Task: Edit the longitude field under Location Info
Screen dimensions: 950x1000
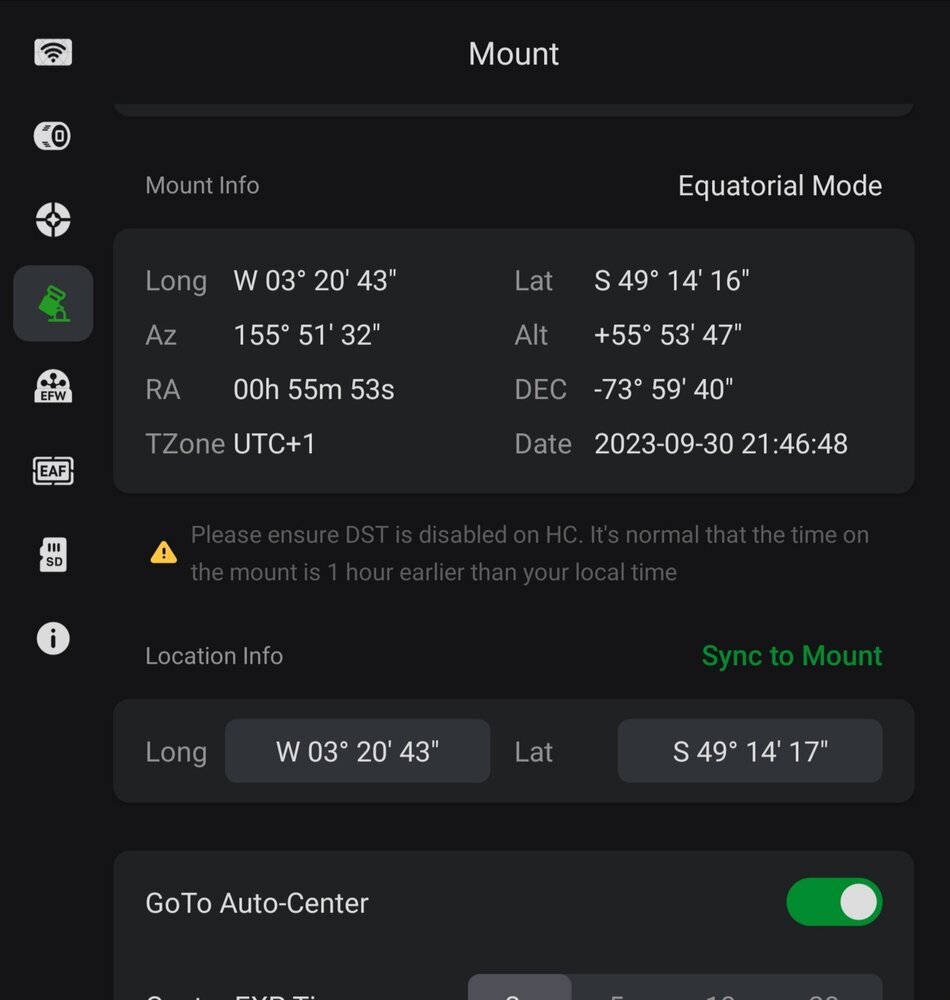Action: [x=357, y=751]
